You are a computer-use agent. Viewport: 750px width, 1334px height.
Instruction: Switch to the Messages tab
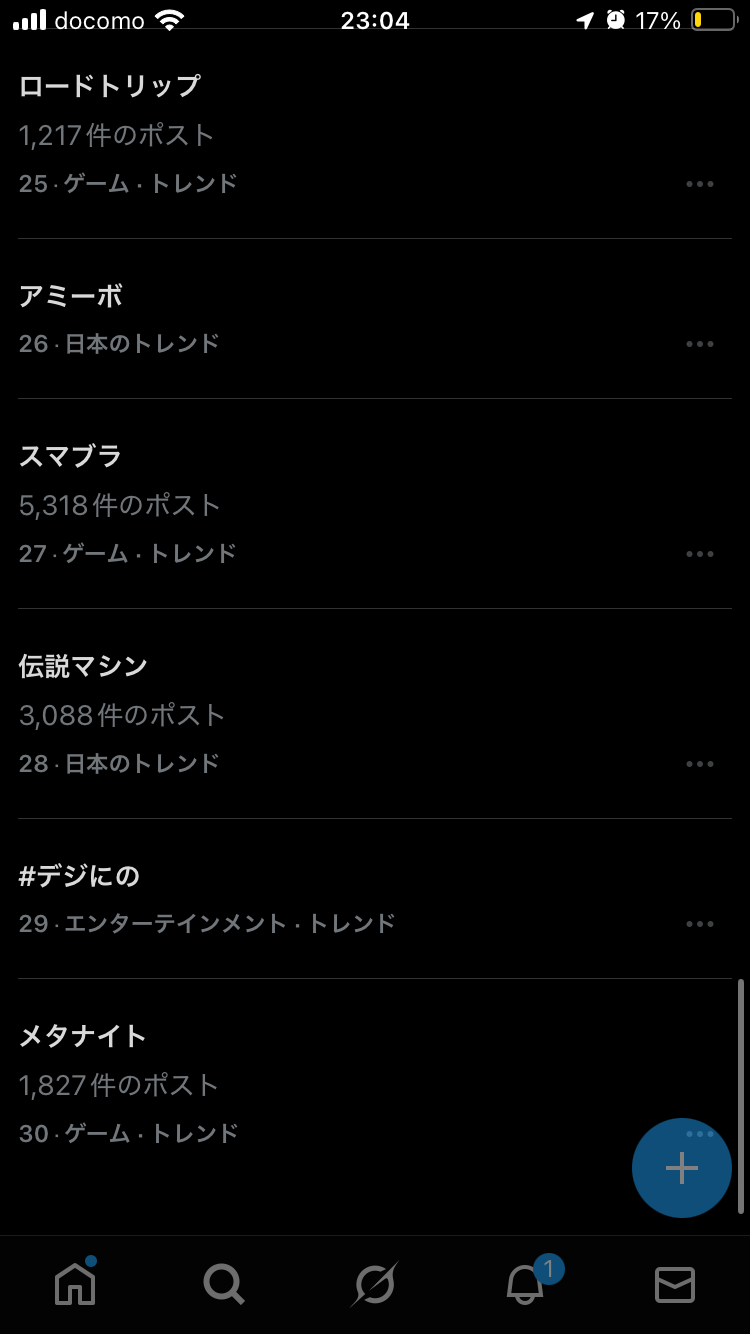[675, 1284]
